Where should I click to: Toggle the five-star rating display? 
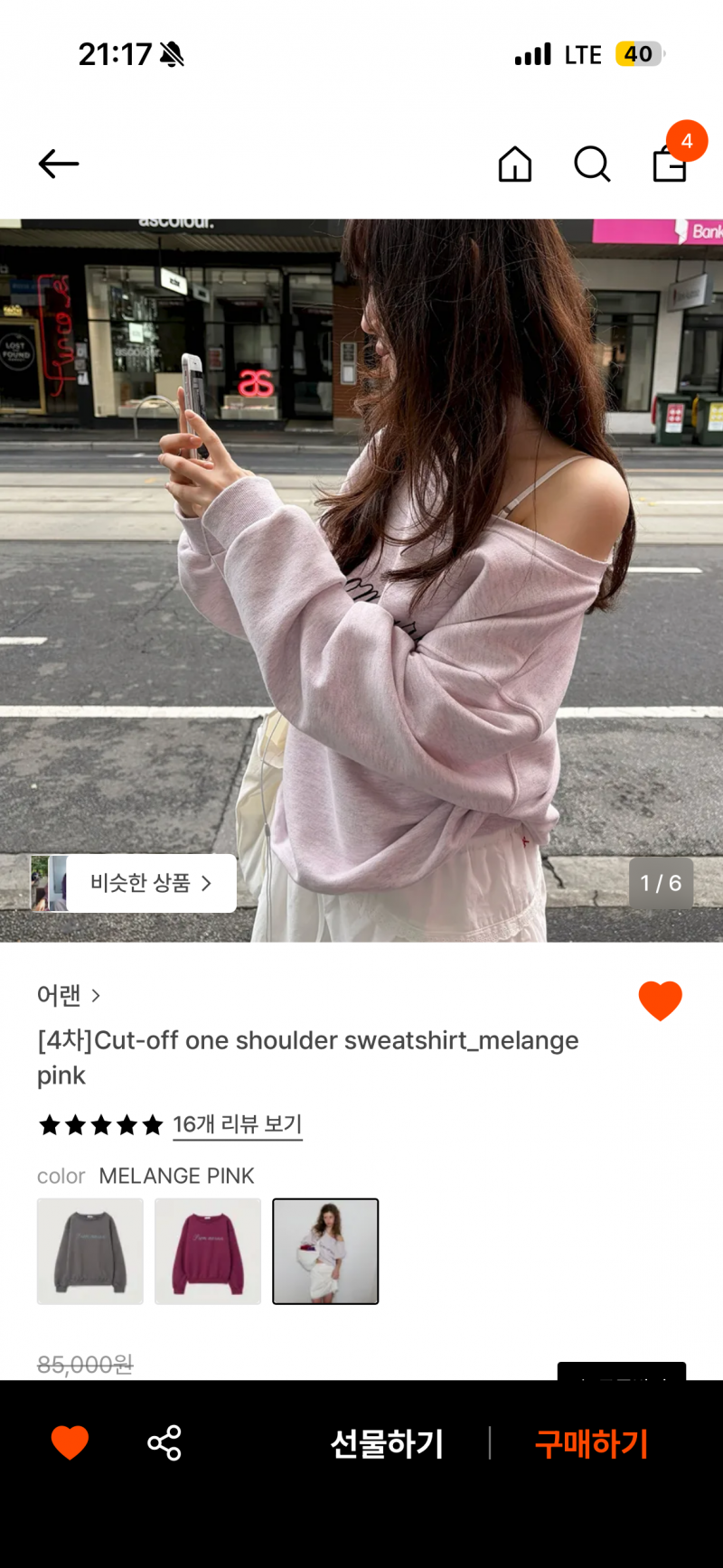point(99,1125)
